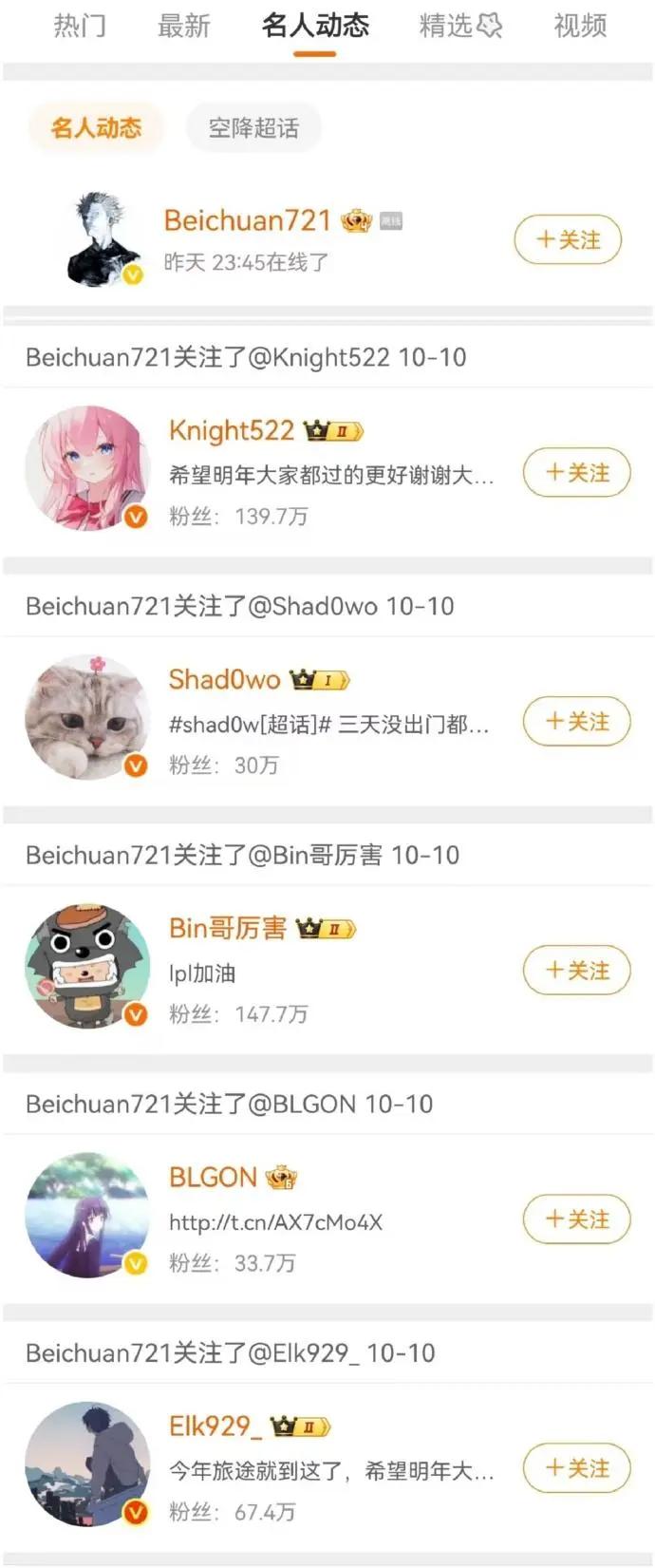Open the 精选 tab
Viewport: 655px width, 1568px height.
pos(459,26)
